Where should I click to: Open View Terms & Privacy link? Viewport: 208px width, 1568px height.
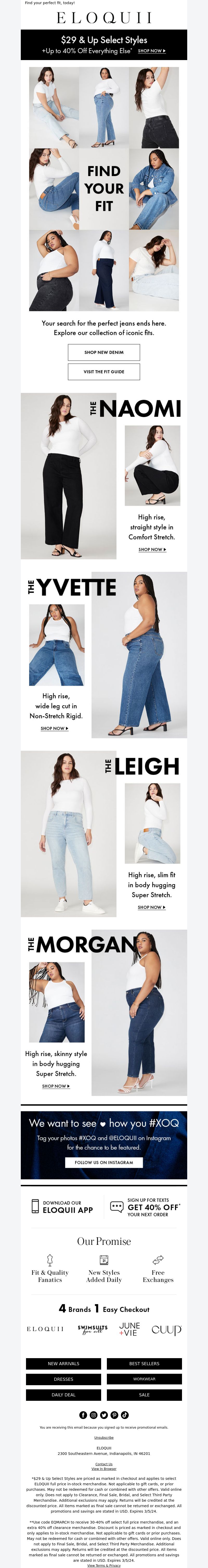click(x=104, y=1566)
